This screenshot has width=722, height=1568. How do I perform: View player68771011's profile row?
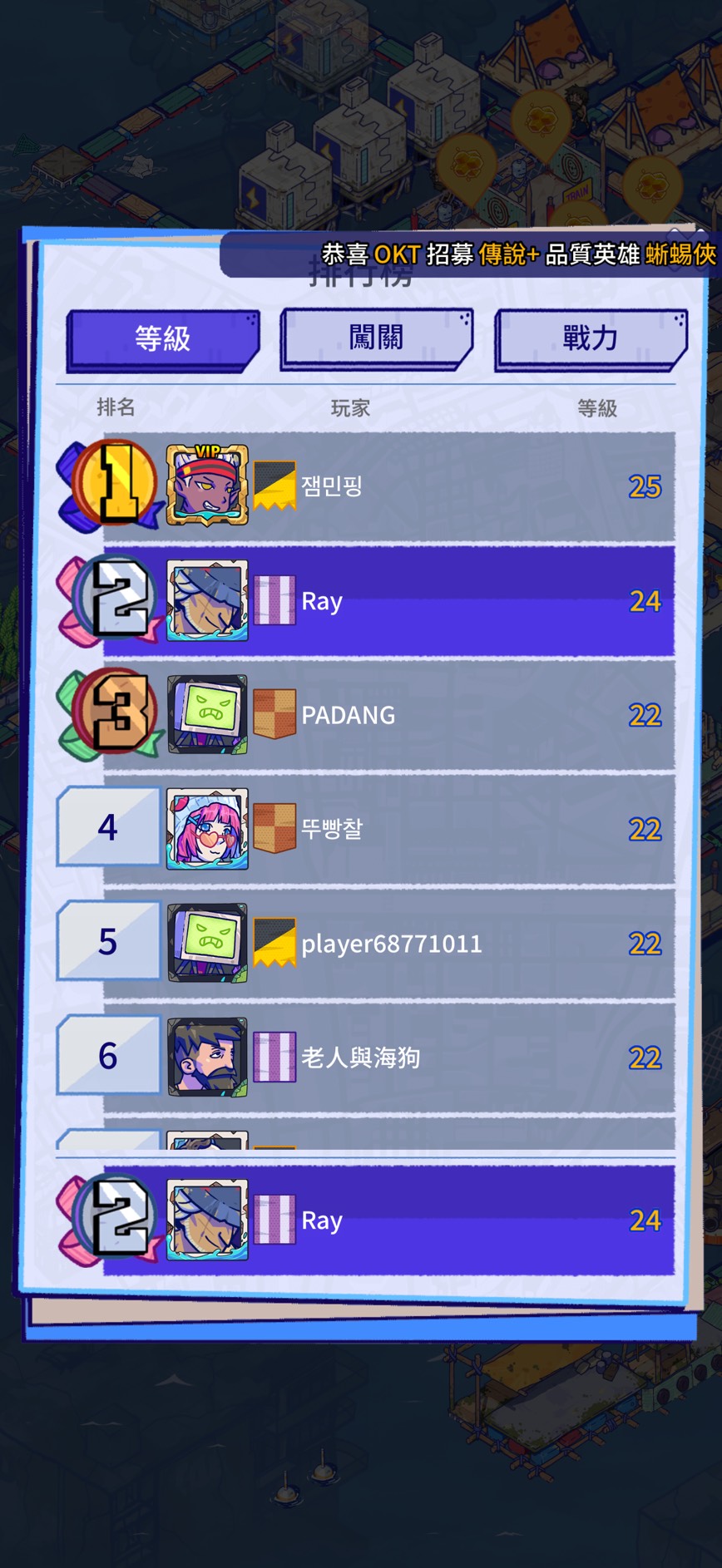tap(365, 943)
